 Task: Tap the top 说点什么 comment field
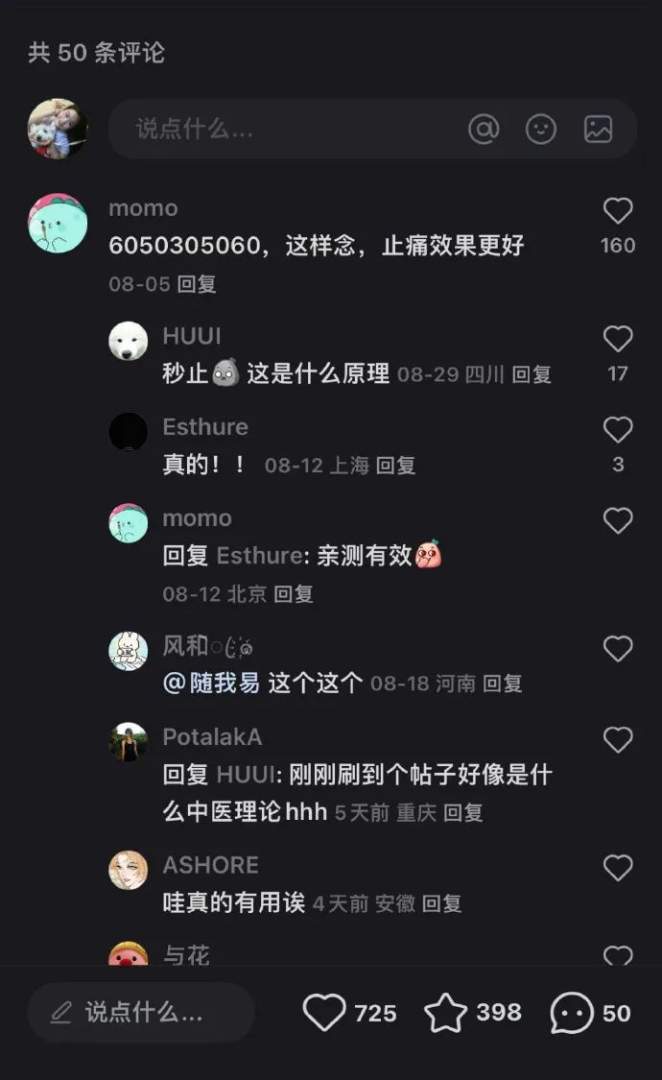point(290,129)
